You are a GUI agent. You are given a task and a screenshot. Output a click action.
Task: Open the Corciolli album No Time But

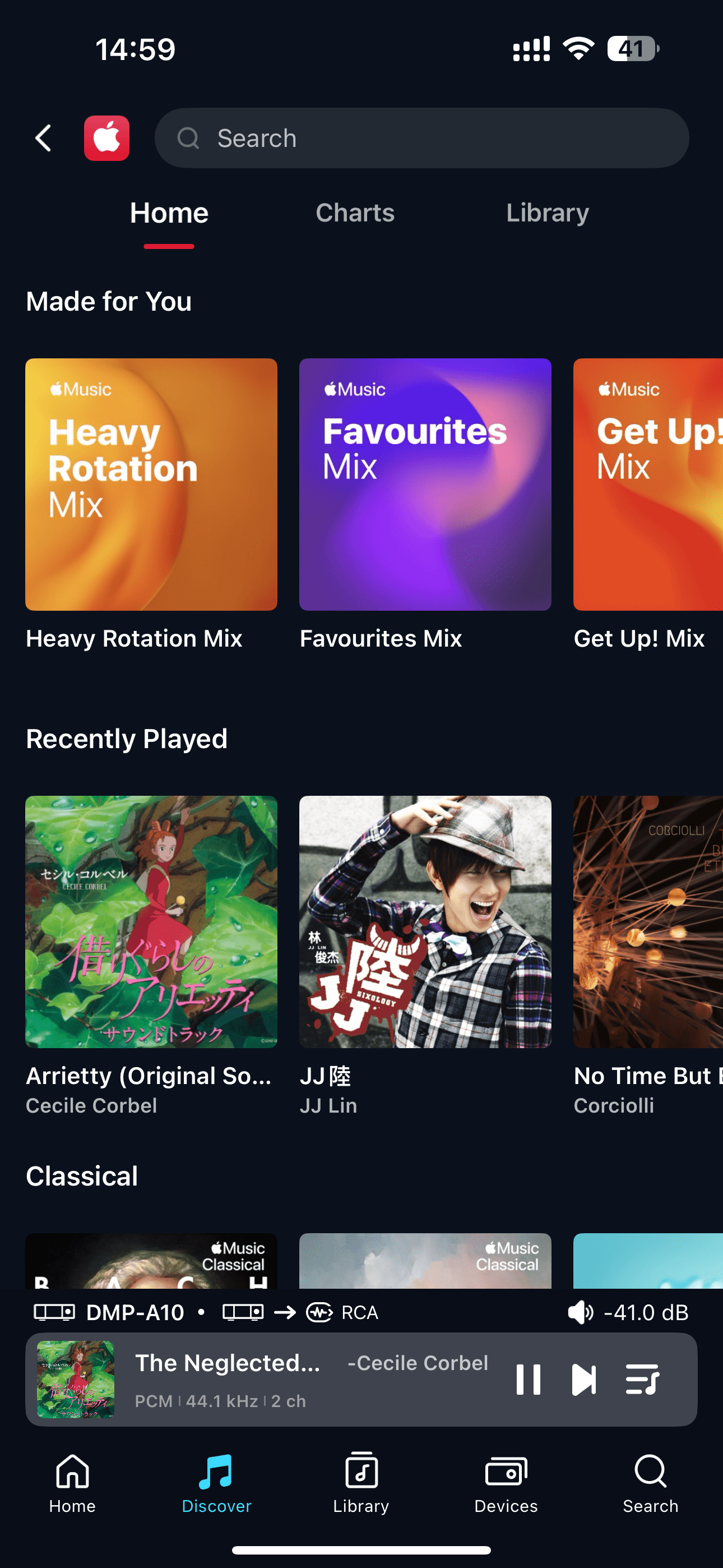point(647,921)
